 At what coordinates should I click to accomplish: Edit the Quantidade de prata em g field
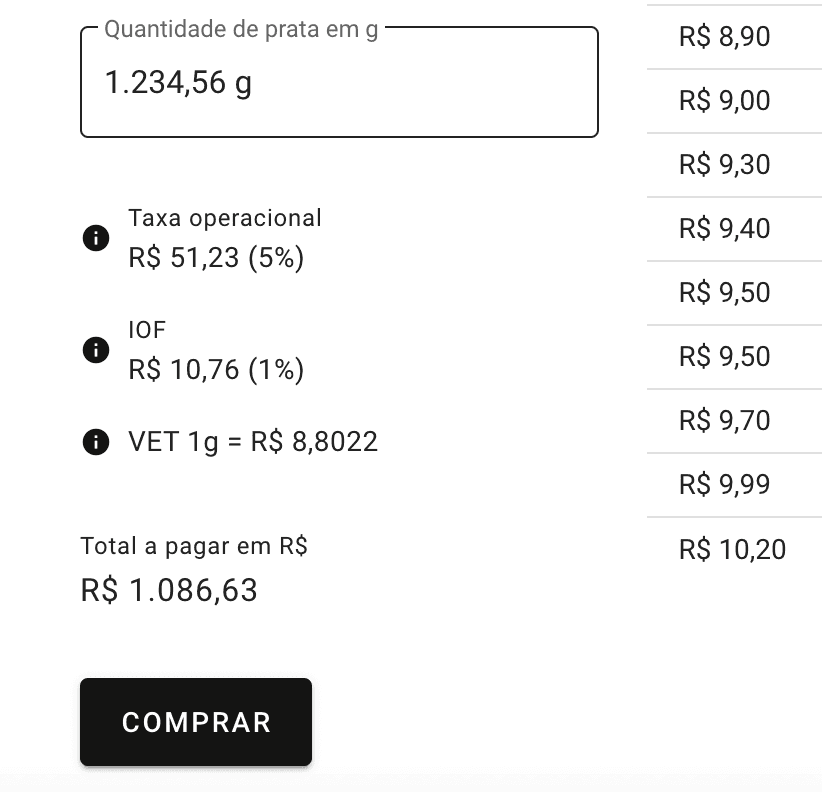338,83
